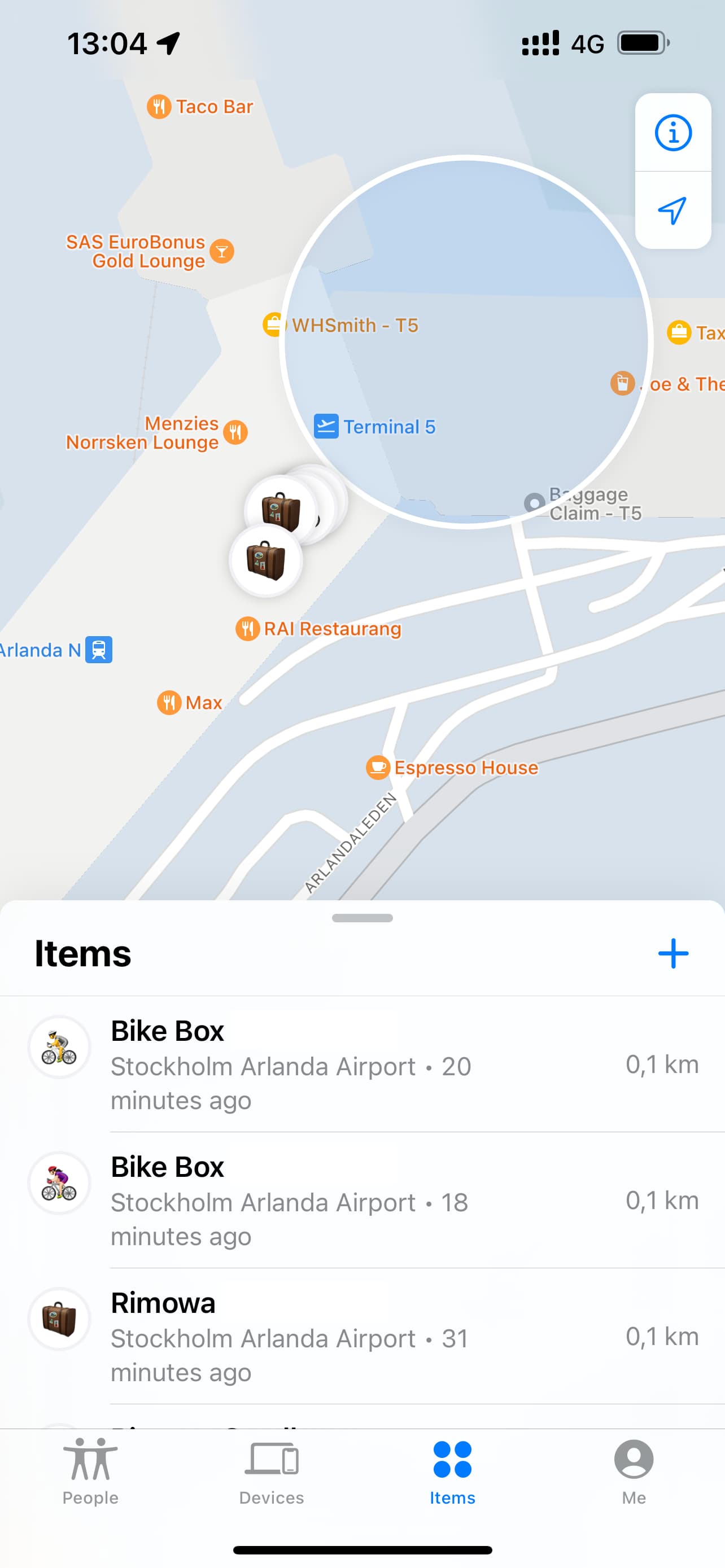This screenshot has height=1568, width=725.
Task: Open Bike Box seen 18 minutes ago
Action: [362, 1201]
